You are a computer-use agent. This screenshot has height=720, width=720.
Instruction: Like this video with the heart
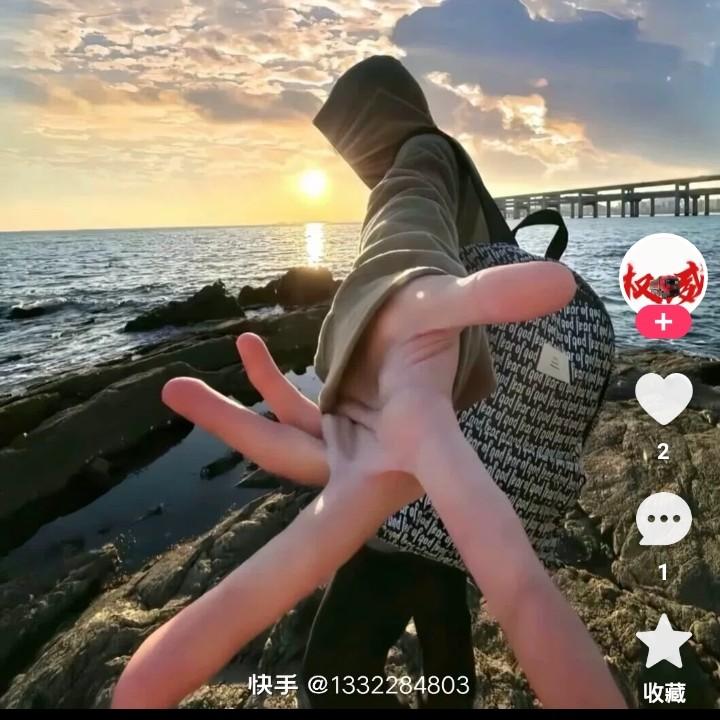[664, 398]
